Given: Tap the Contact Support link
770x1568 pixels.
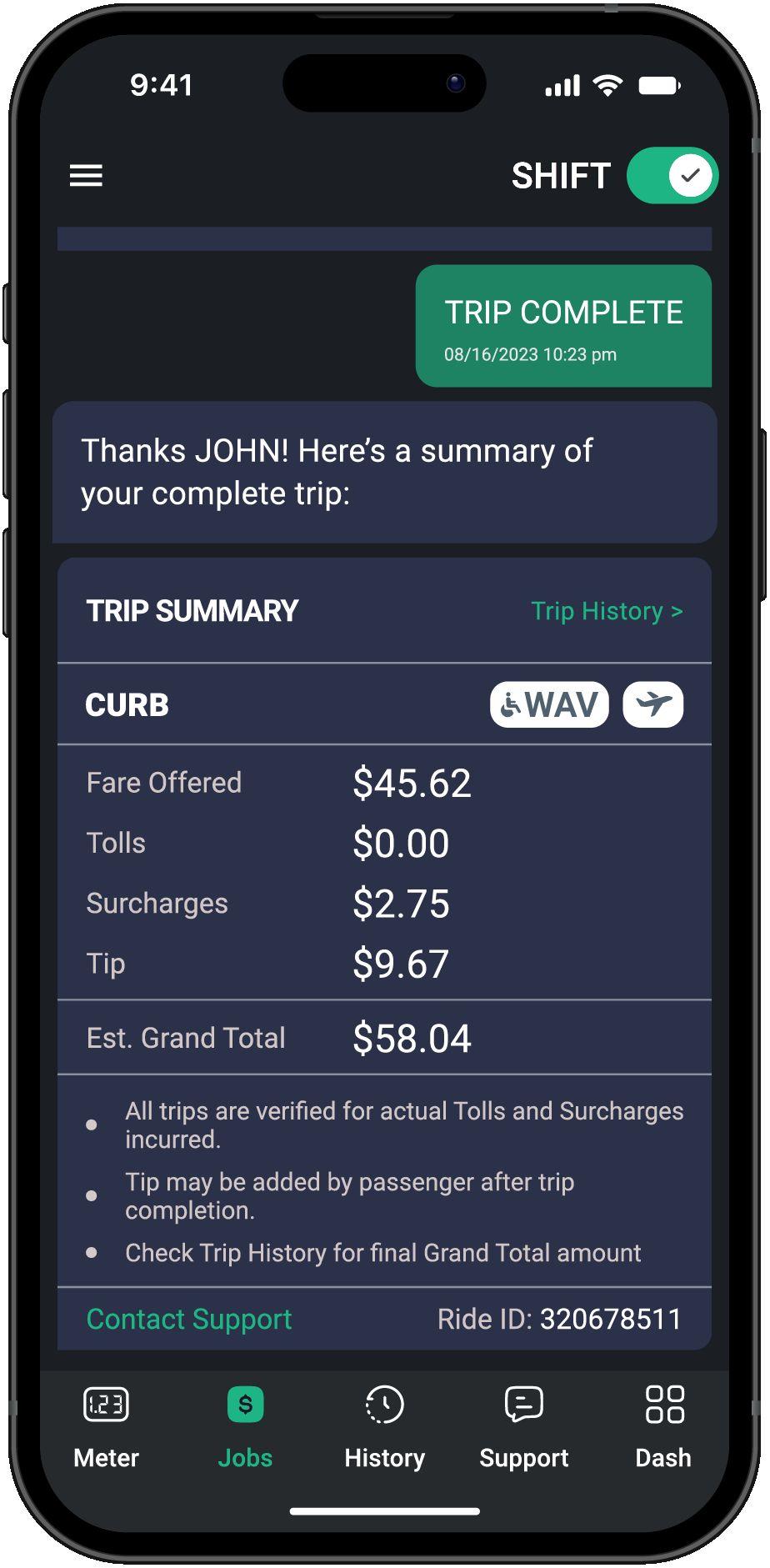Looking at the screenshot, I should [189, 1319].
